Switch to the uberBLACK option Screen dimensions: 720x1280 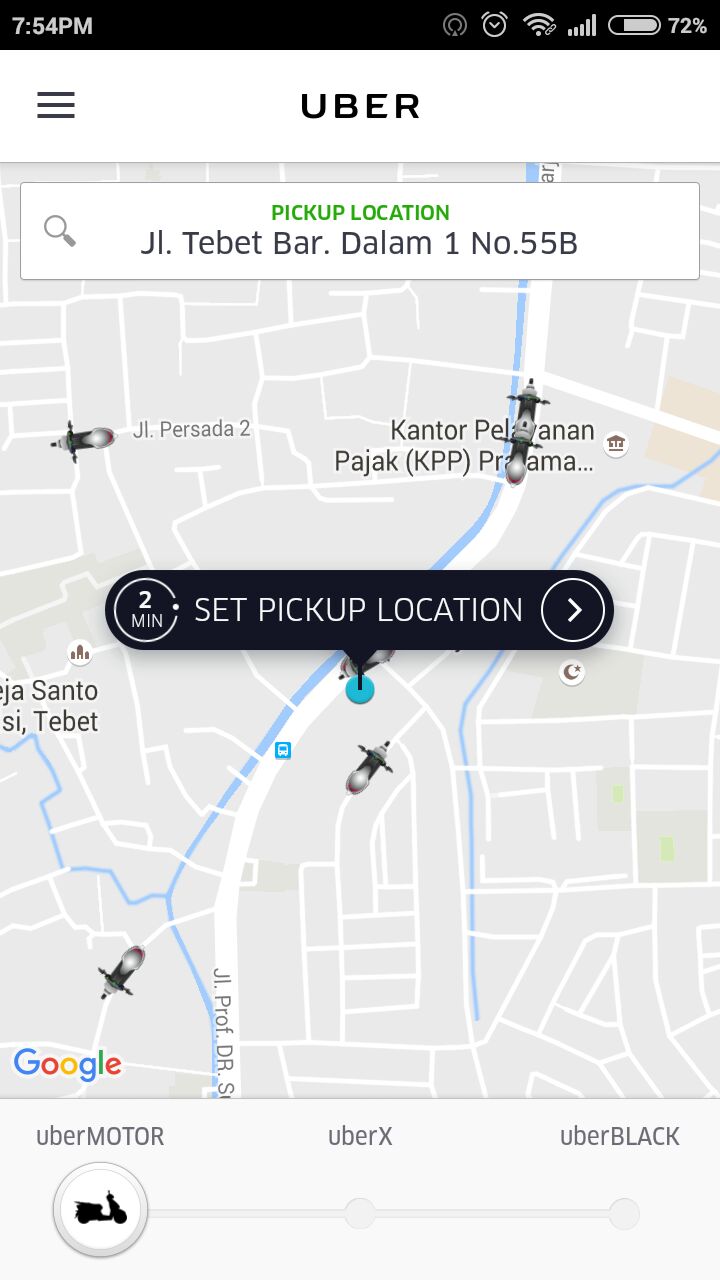623,1213
